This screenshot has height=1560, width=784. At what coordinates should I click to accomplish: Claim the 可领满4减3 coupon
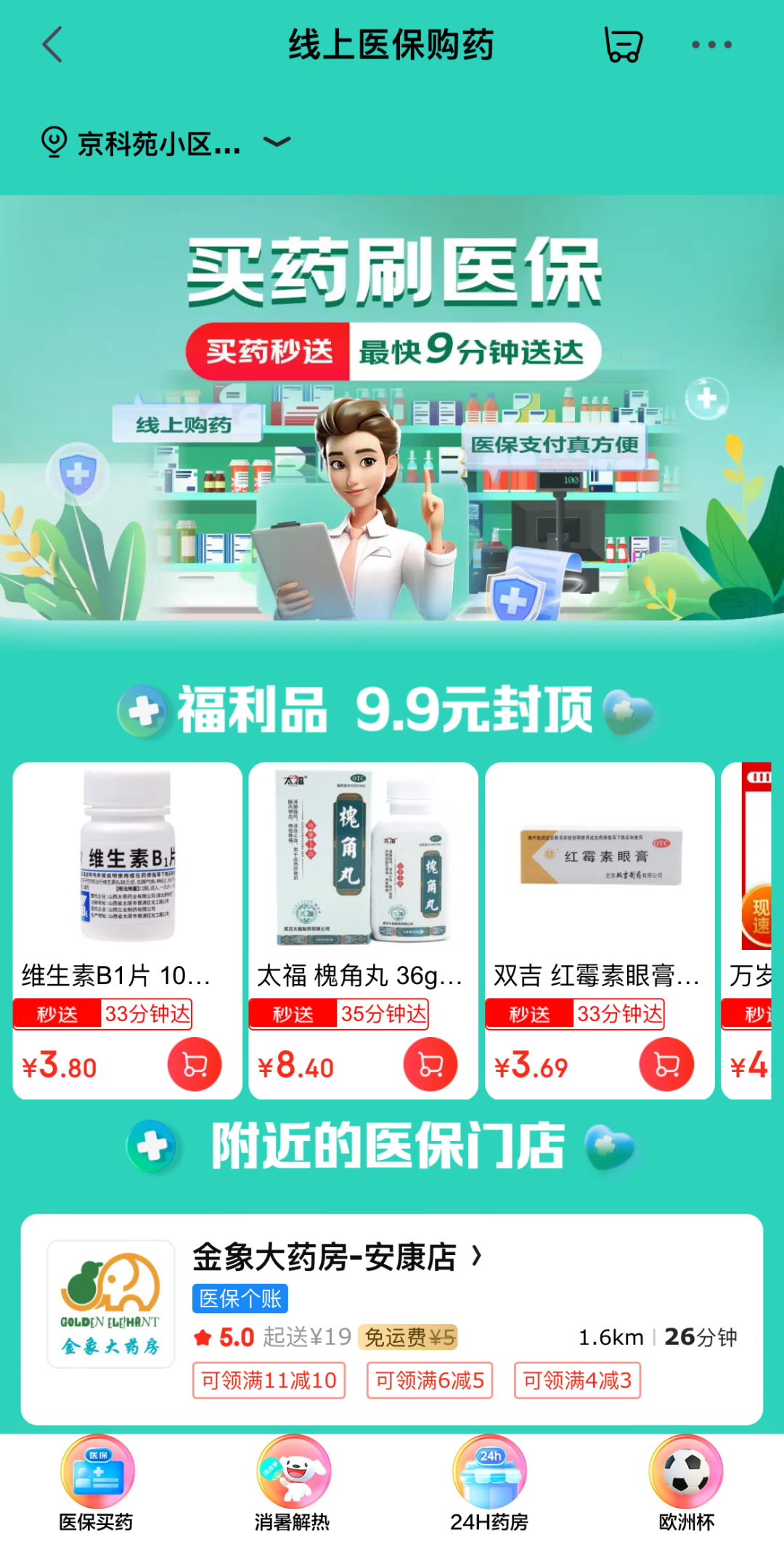click(577, 1380)
